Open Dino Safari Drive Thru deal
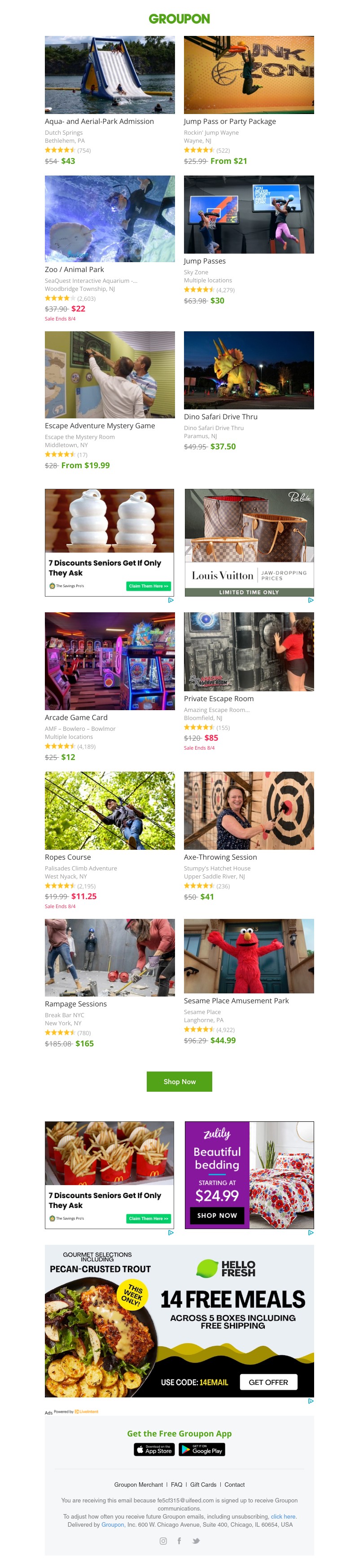 (249, 370)
